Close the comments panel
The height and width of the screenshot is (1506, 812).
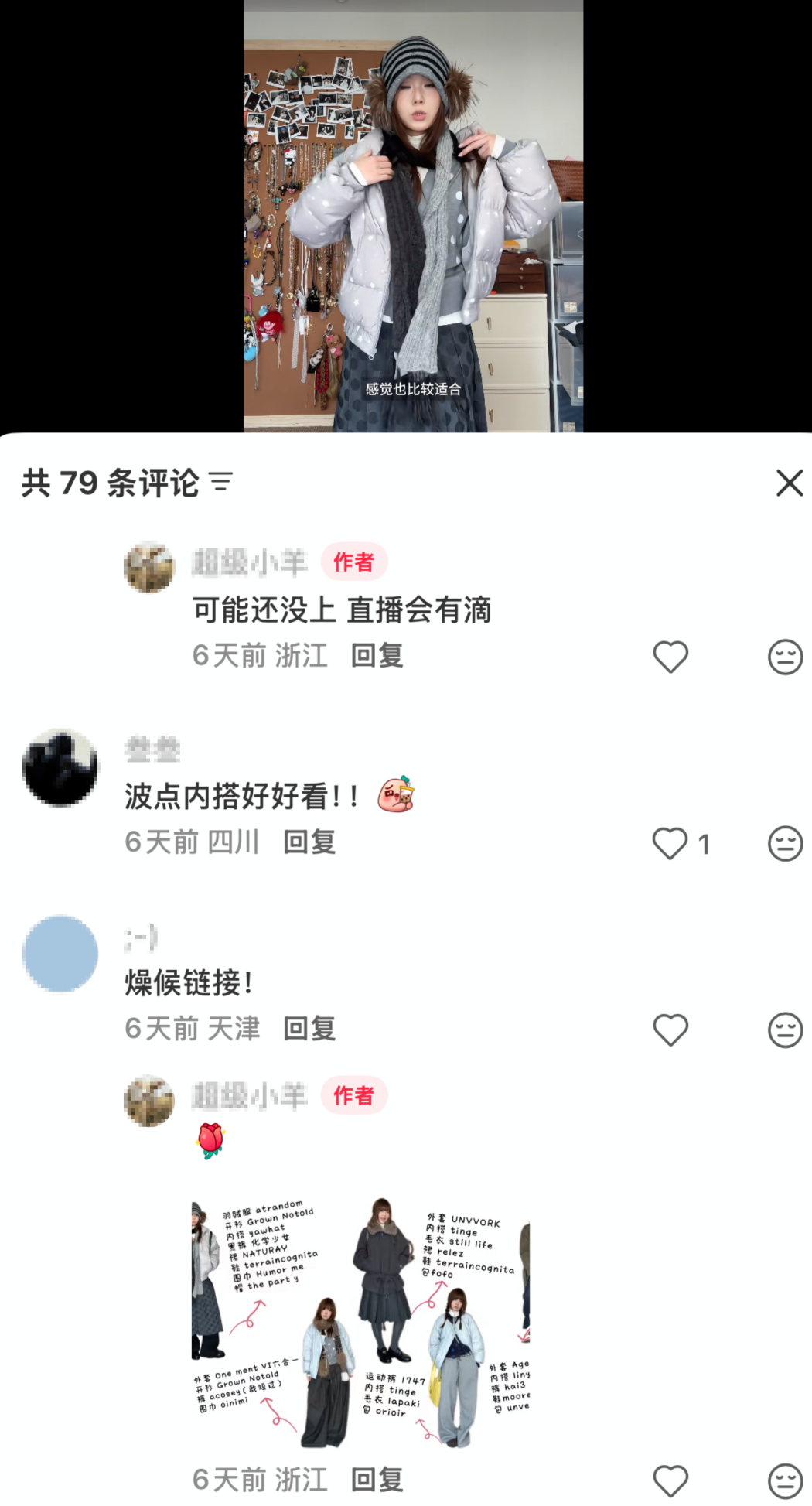789,482
